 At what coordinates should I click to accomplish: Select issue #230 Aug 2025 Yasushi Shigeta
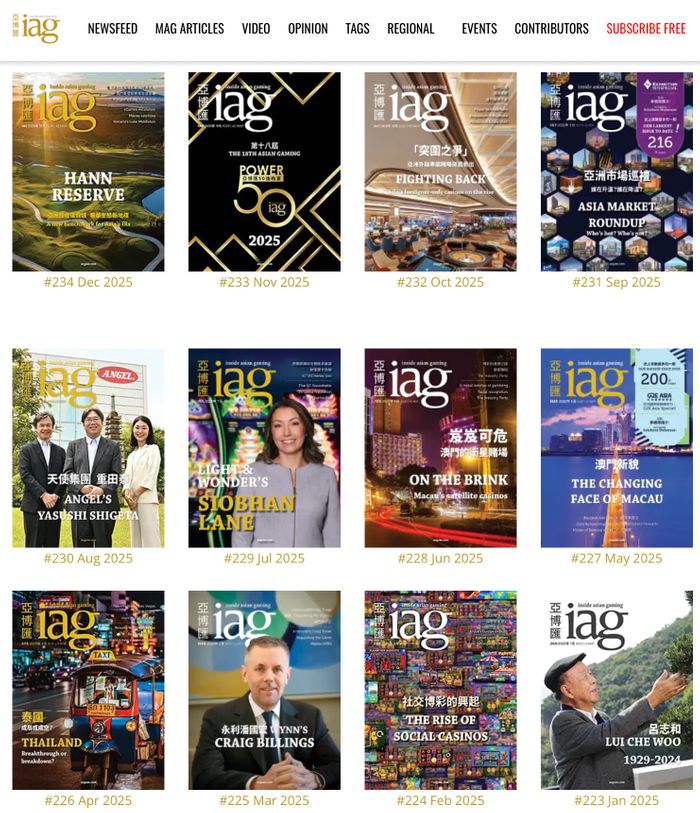click(88, 448)
